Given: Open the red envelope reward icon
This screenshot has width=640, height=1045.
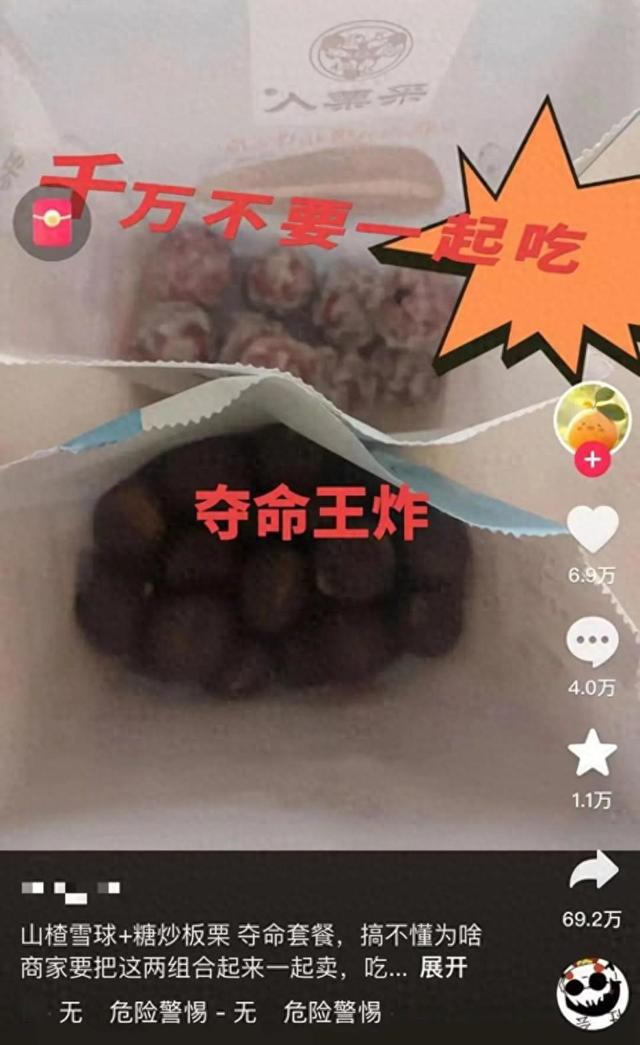Looking at the screenshot, I should [x=52, y=222].
